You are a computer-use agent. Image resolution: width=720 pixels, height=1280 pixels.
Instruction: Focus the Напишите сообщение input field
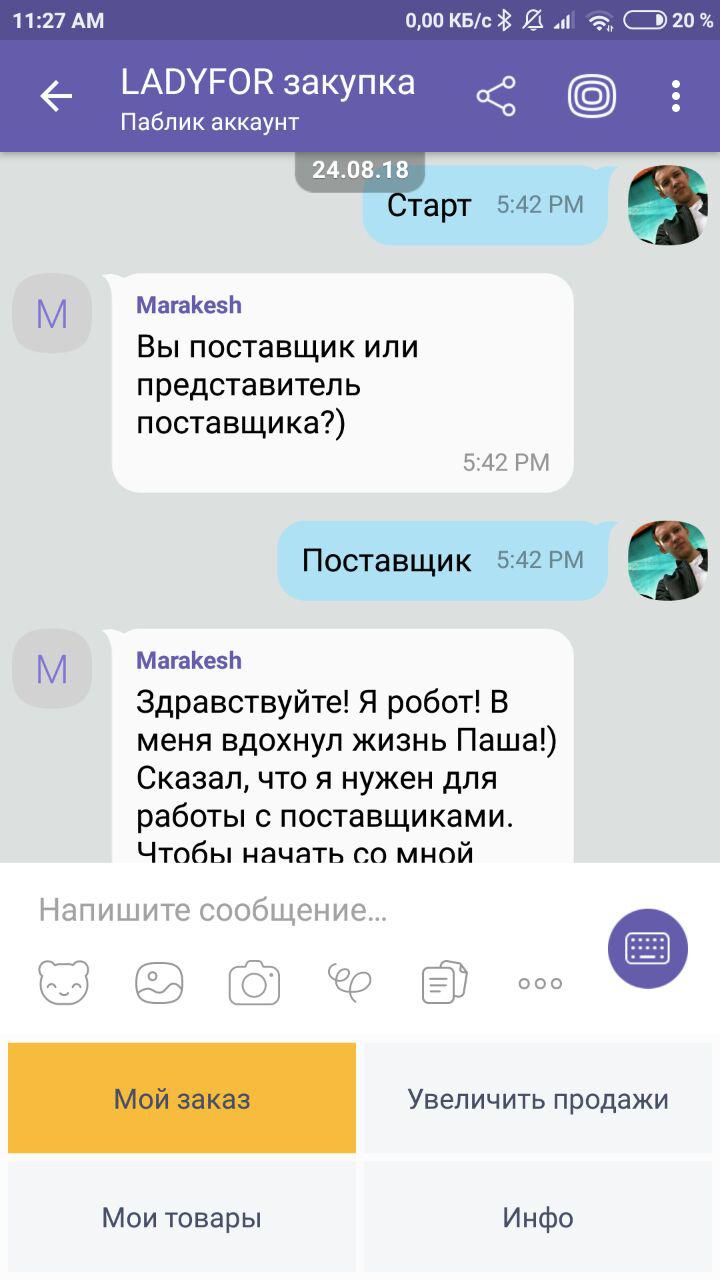(x=300, y=911)
